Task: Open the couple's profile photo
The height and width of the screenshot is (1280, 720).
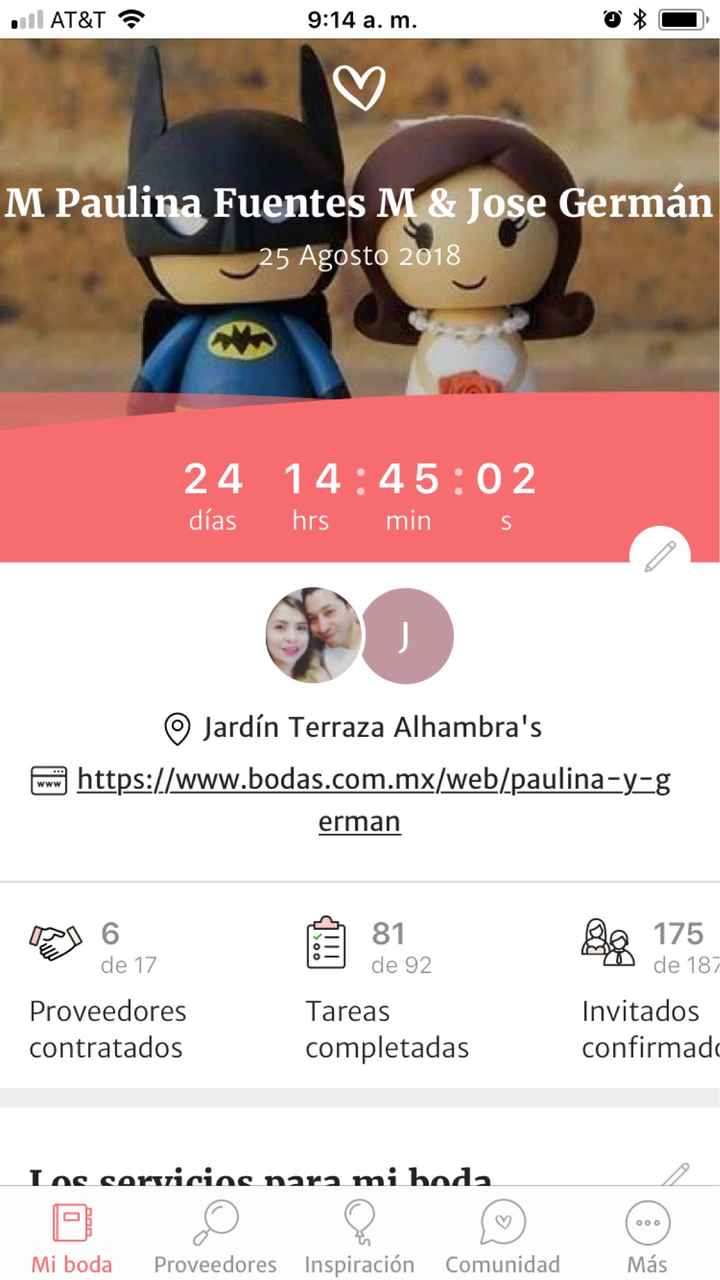Action: [x=313, y=635]
